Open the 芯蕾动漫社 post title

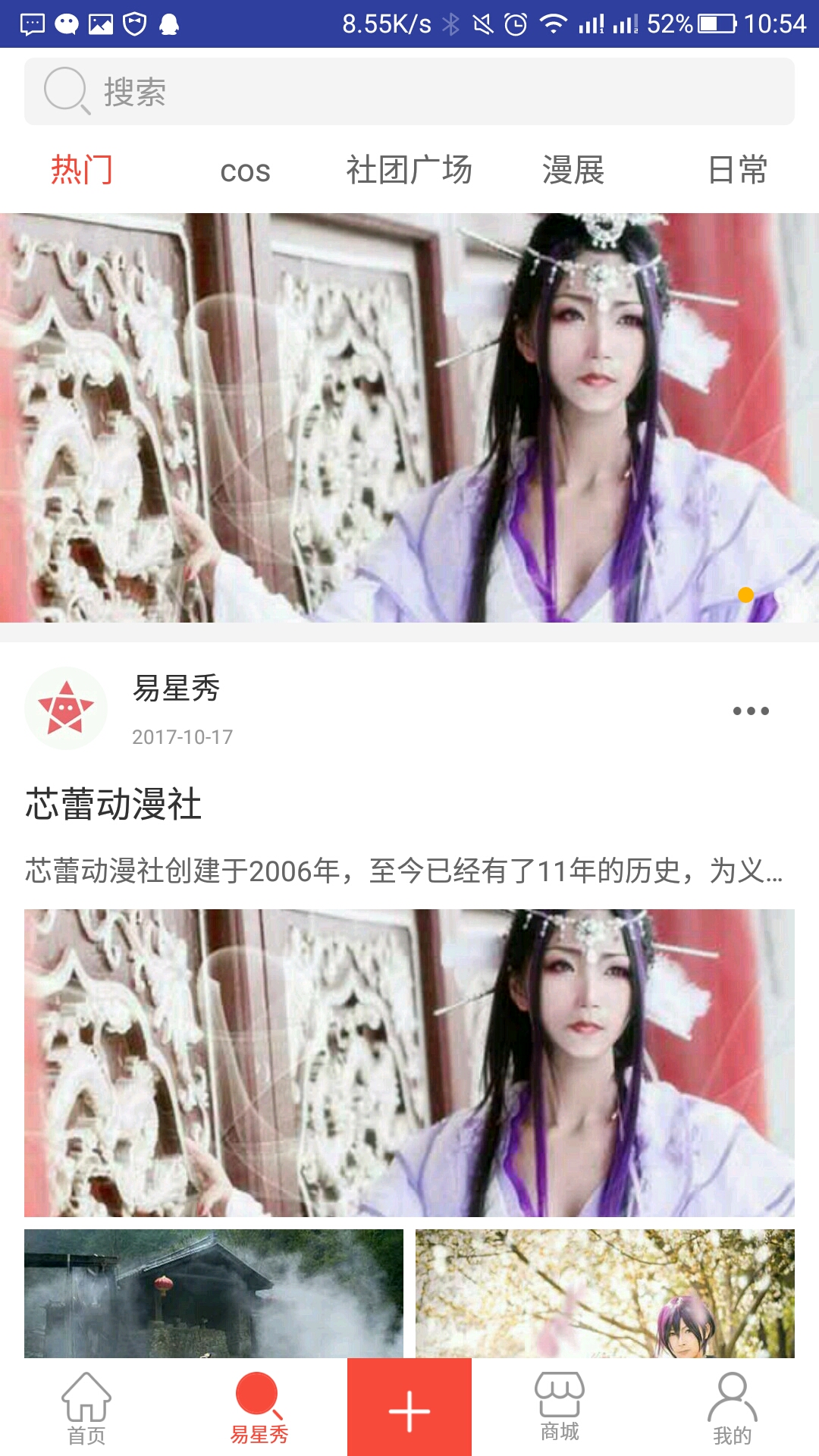[x=114, y=804]
